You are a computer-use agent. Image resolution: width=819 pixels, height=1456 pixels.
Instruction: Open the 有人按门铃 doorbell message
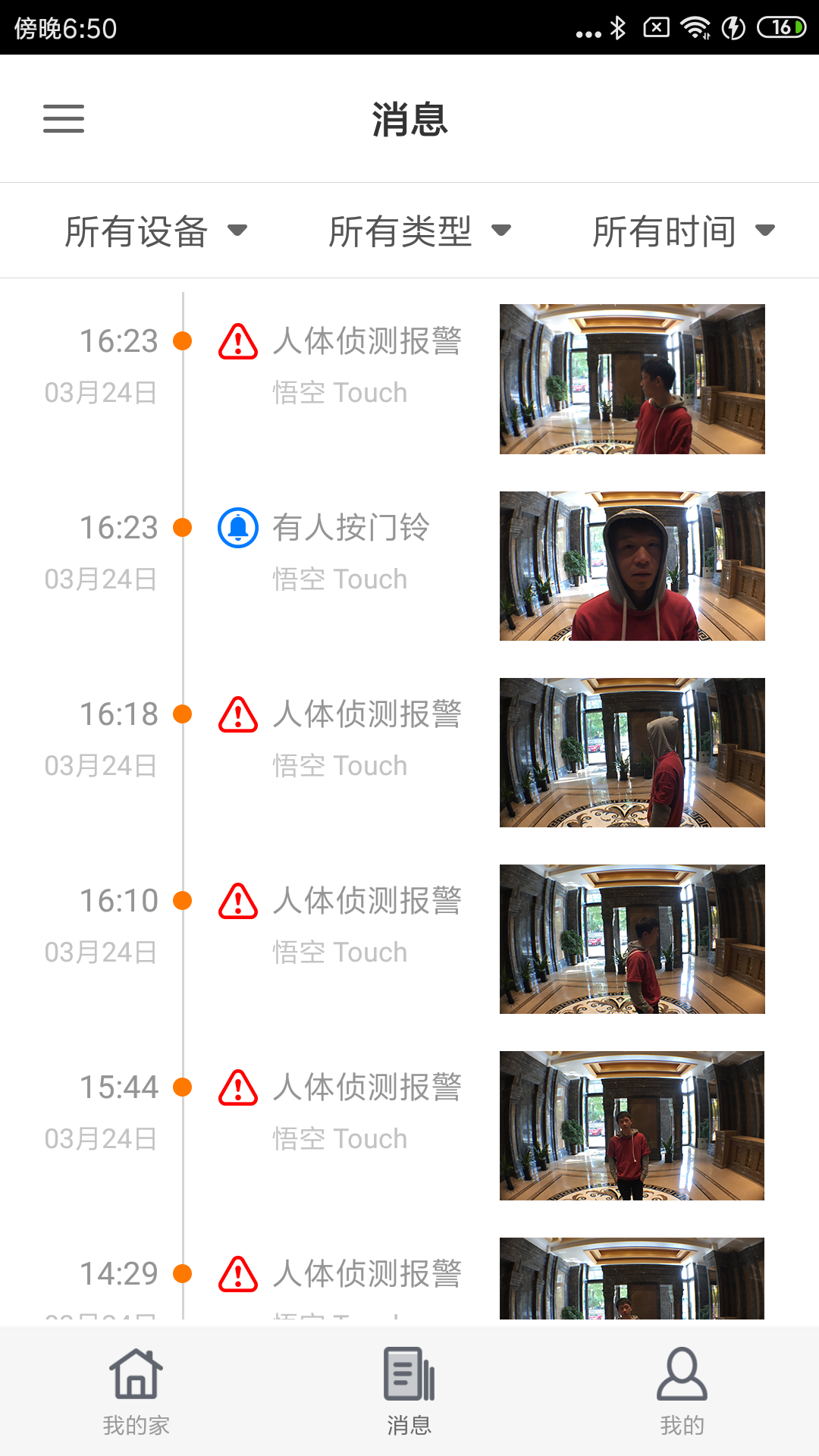point(351,528)
